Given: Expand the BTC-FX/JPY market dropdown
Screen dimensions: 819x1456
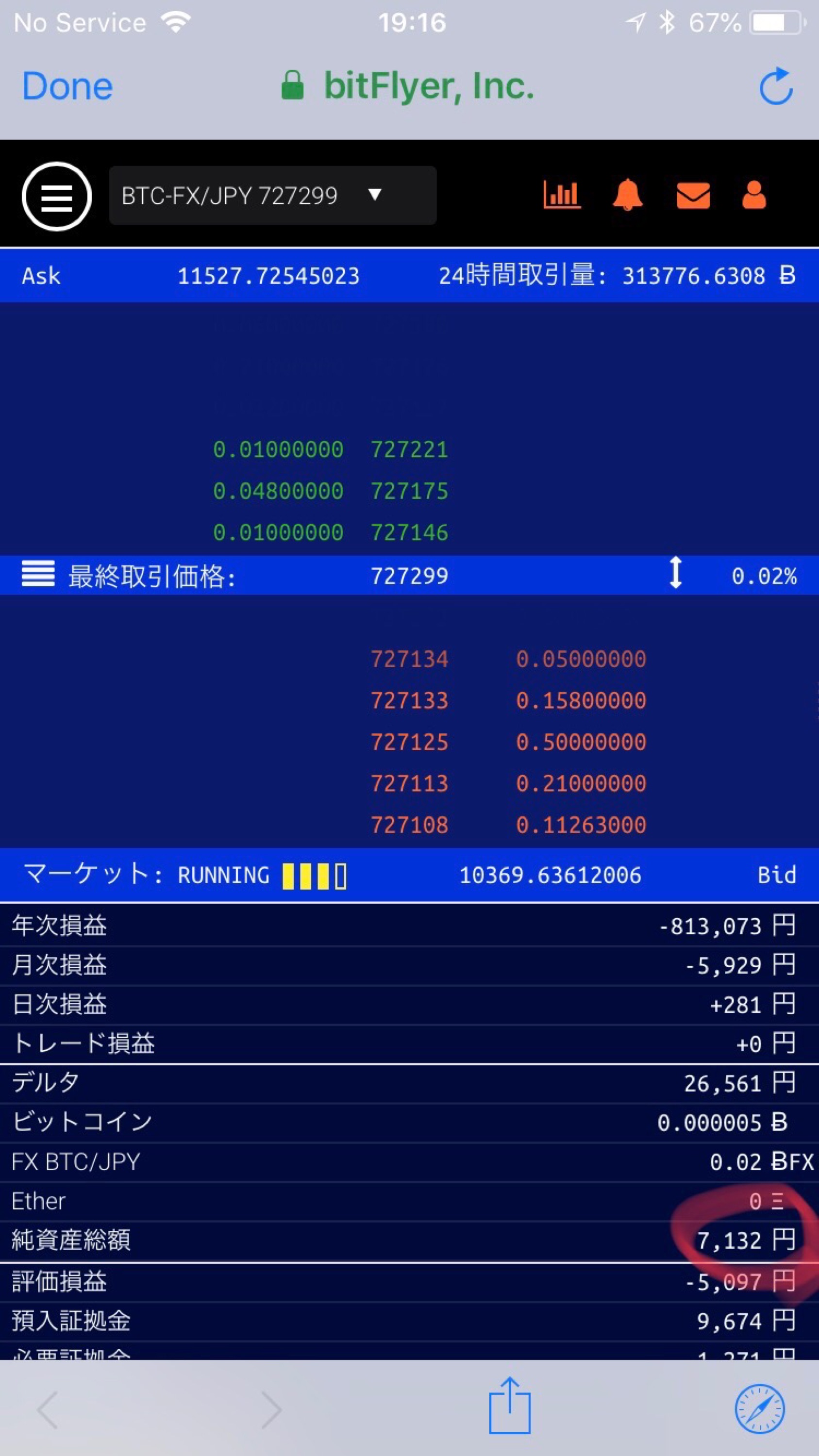Looking at the screenshot, I should (x=272, y=196).
